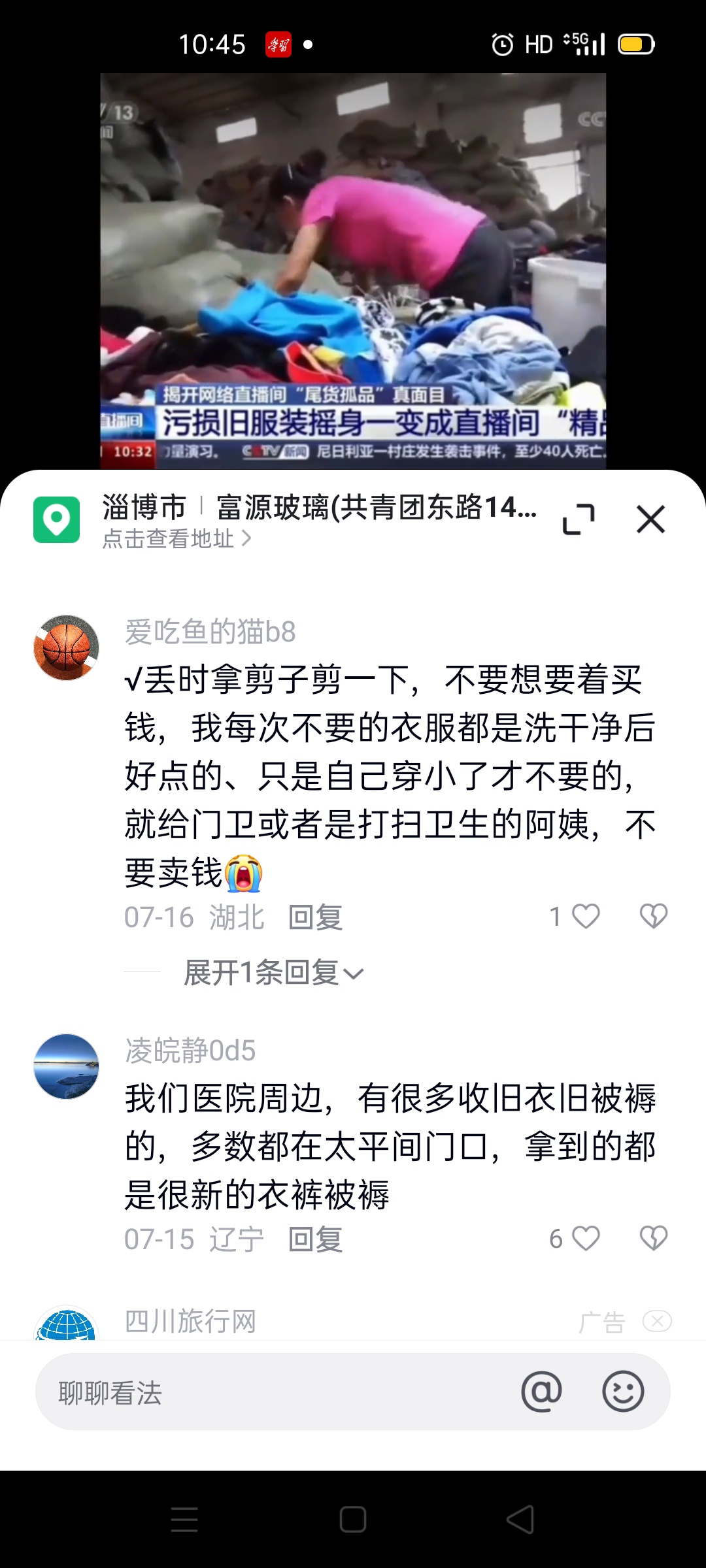Screen dimensions: 706x1568
Task: Expand 展开1条回复 replies
Action: [x=273, y=973]
